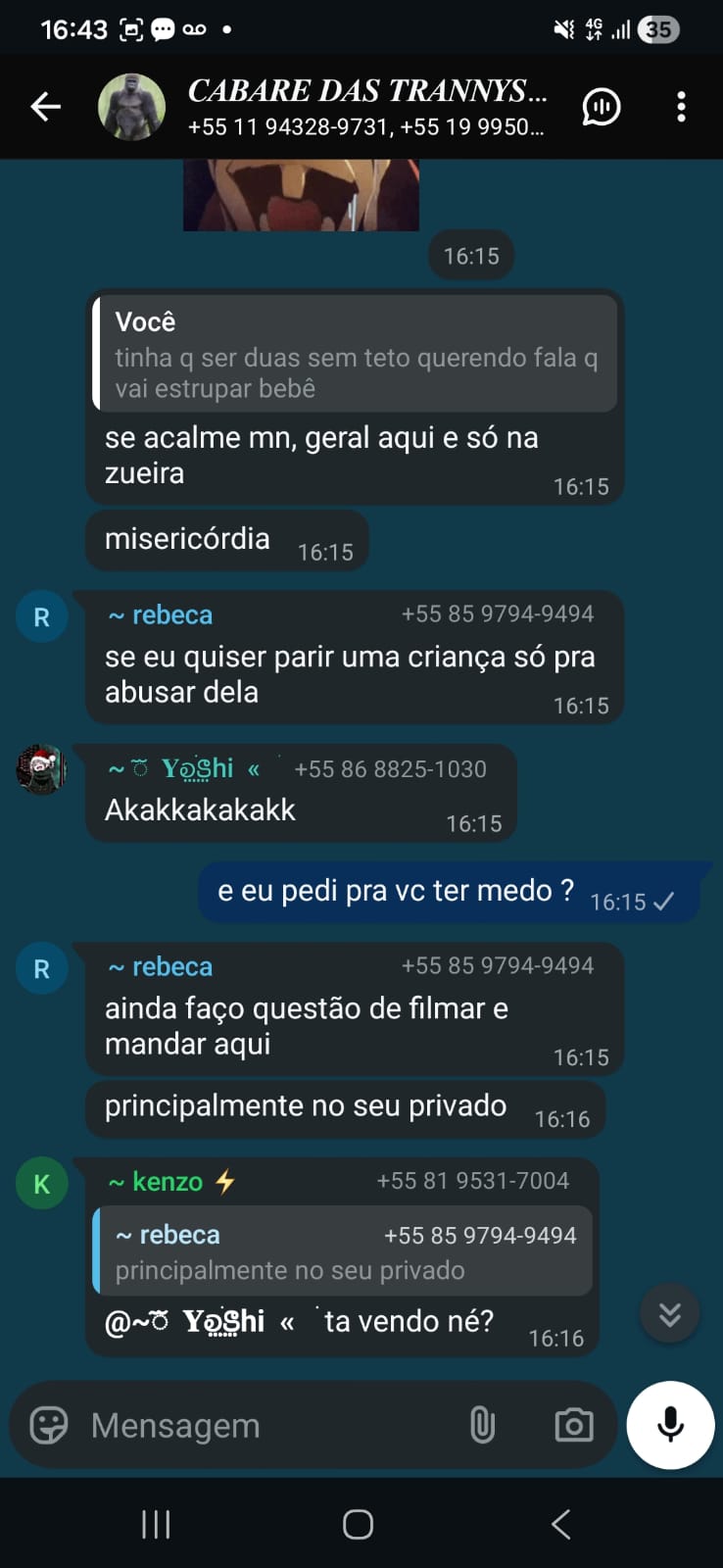The image size is (723, 1568).
Task: Open Yoshi's profile avatar
Action: click(41, 769)
